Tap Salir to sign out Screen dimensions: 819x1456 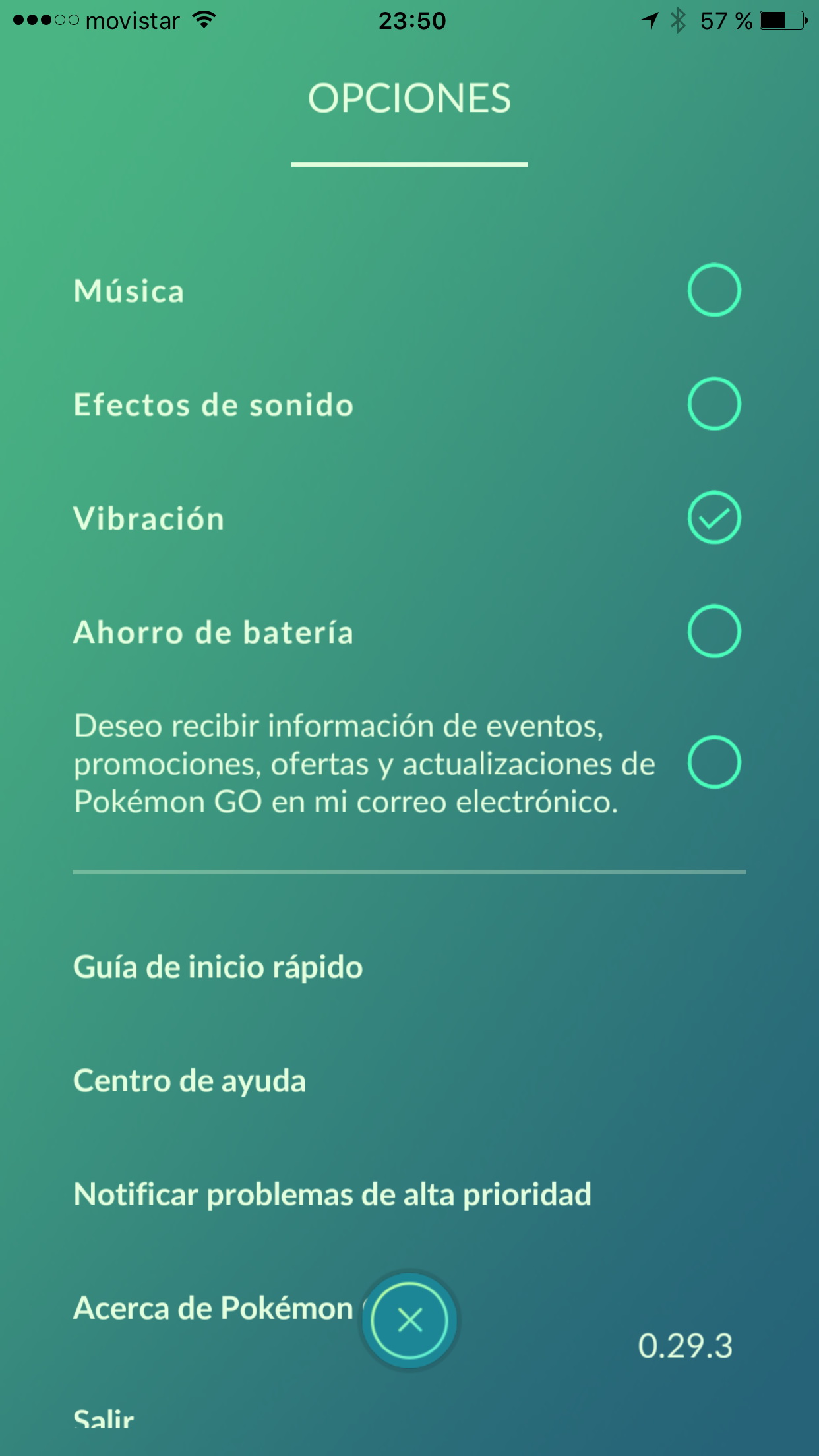[104, 1418]
